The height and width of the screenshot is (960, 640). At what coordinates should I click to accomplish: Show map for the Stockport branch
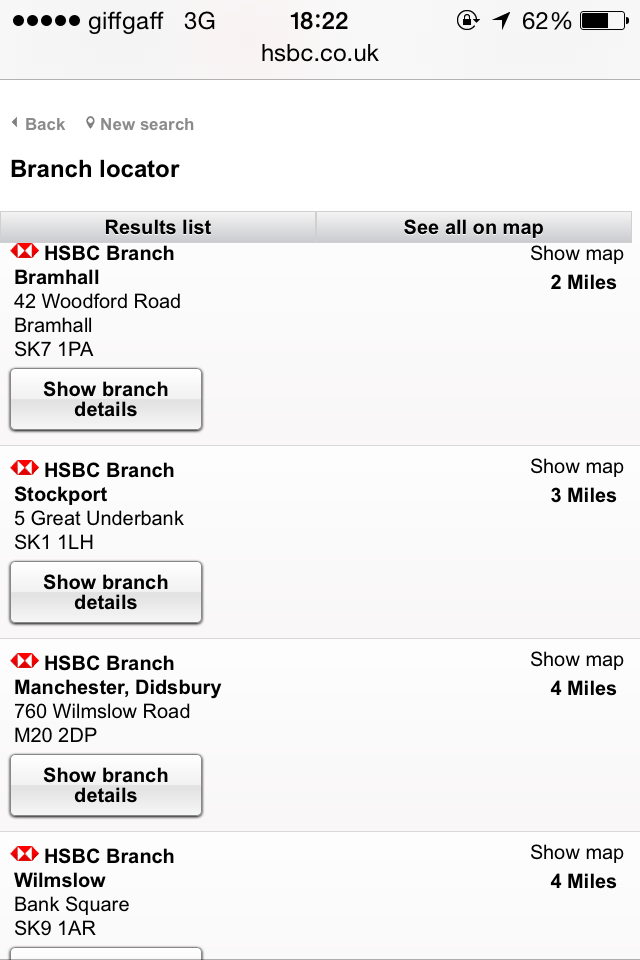576,466
